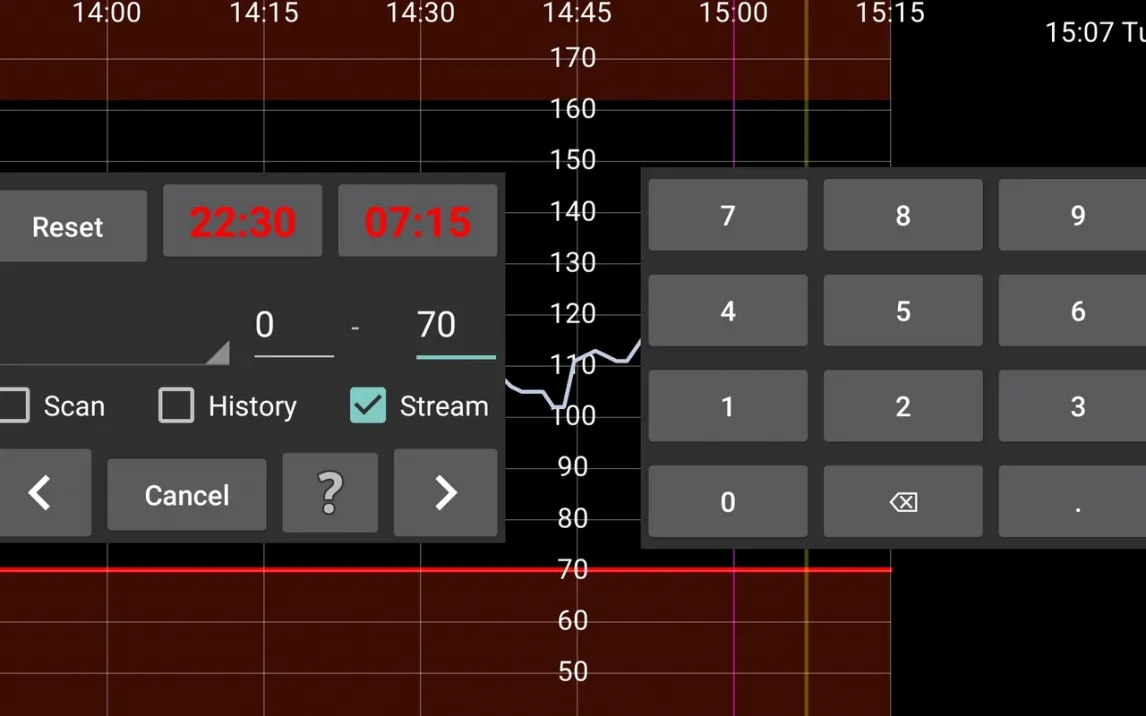Enable the History checkbox
This screenshot has width=1146, height=716.
[x=177, y=406]
